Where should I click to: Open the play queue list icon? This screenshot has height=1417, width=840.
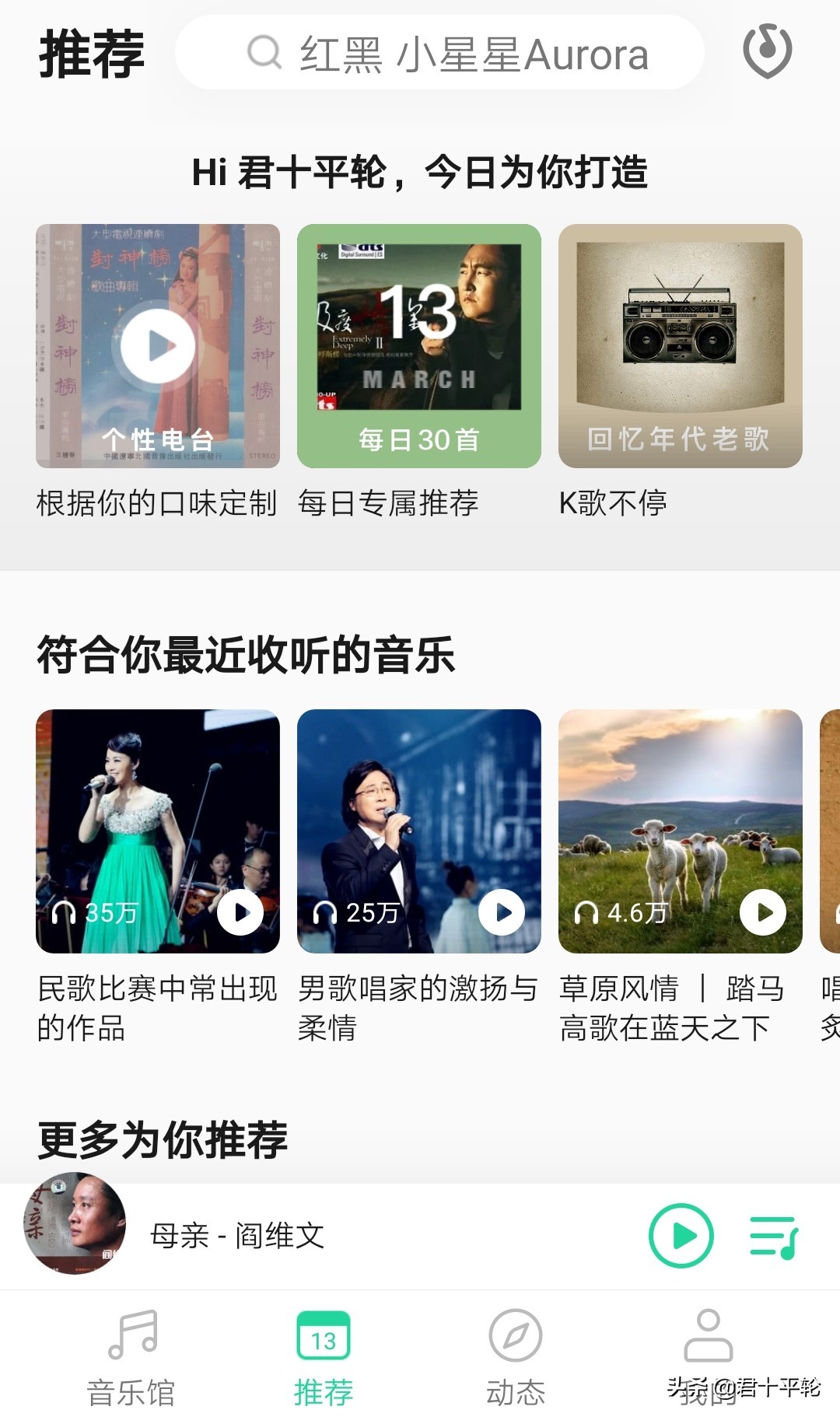[773, 1237]
